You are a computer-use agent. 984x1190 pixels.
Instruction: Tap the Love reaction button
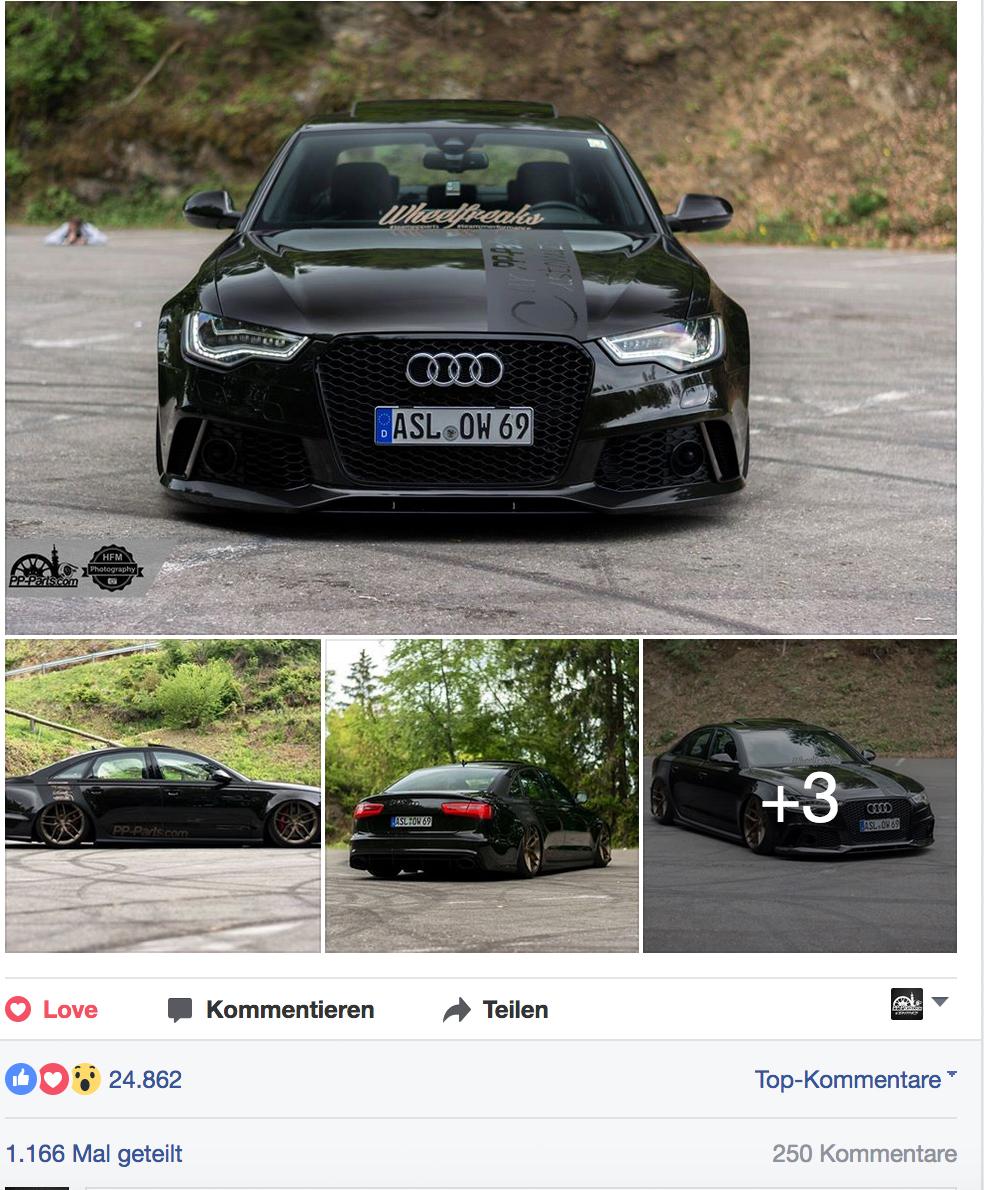(52, 1010)
